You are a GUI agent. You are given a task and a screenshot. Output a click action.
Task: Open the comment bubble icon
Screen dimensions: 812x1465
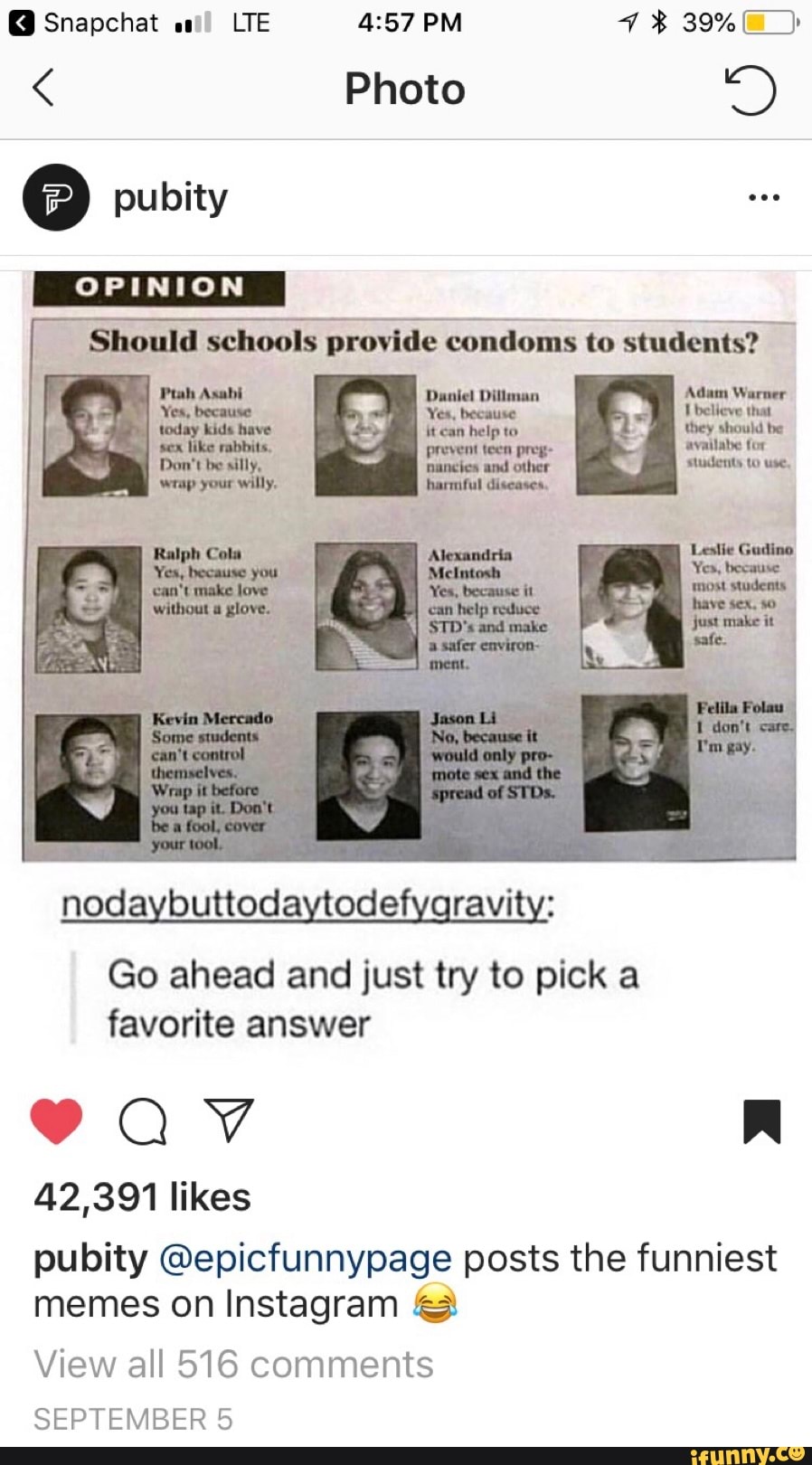tap(143, 1122)
